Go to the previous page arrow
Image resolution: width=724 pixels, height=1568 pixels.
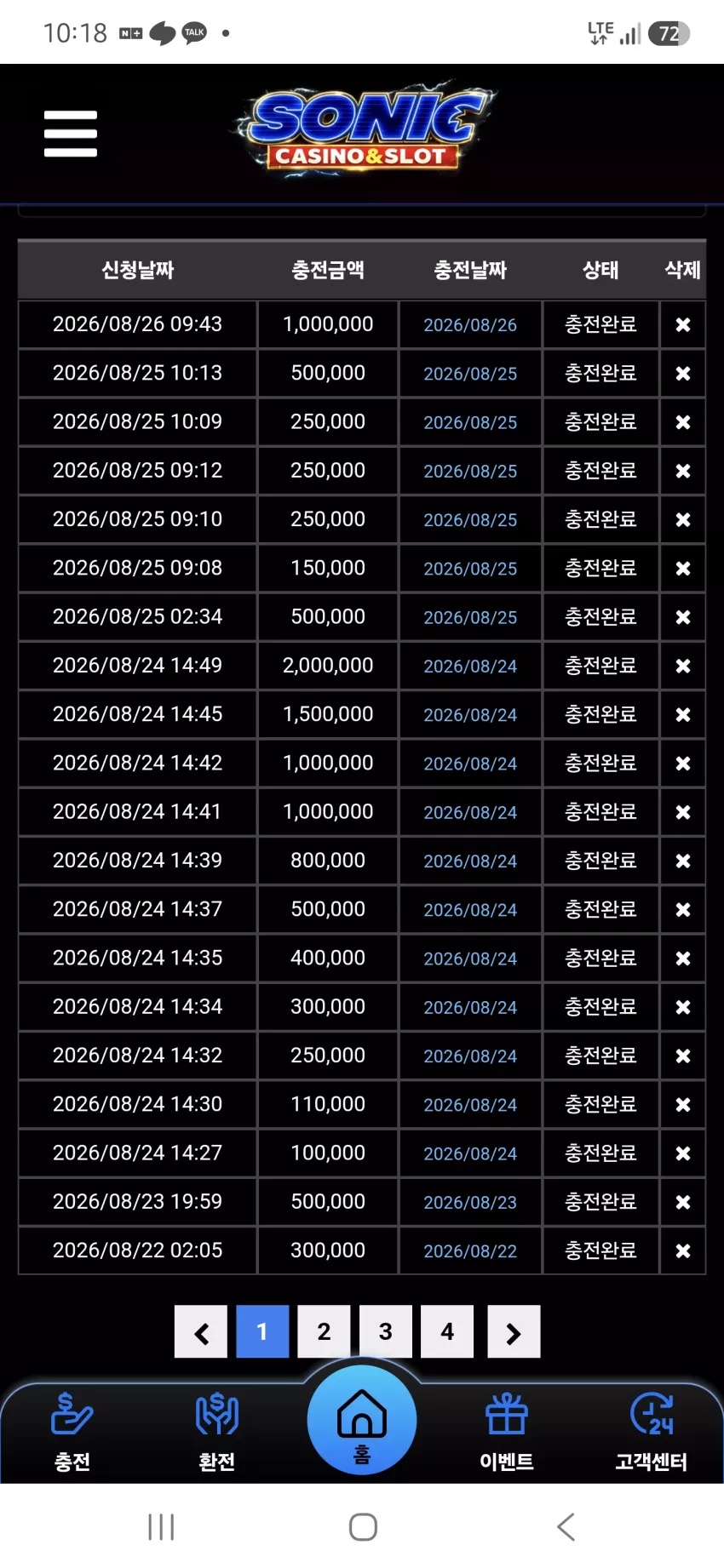tap(201, 1331)
